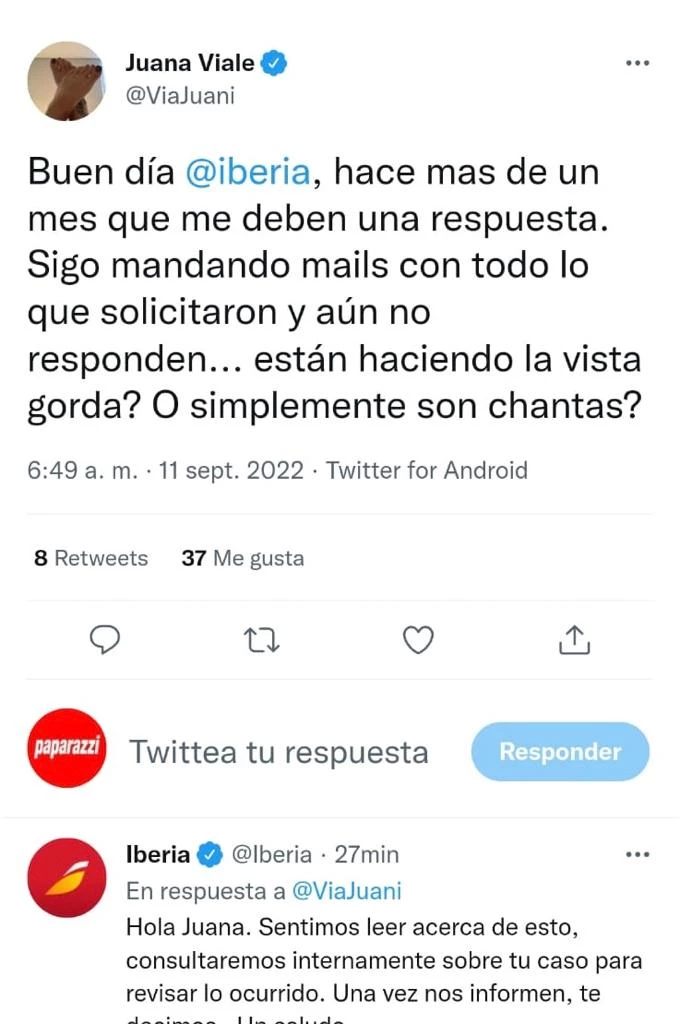
Task: Open Iberia's profile avatar
Action: [x=66, y=877]
